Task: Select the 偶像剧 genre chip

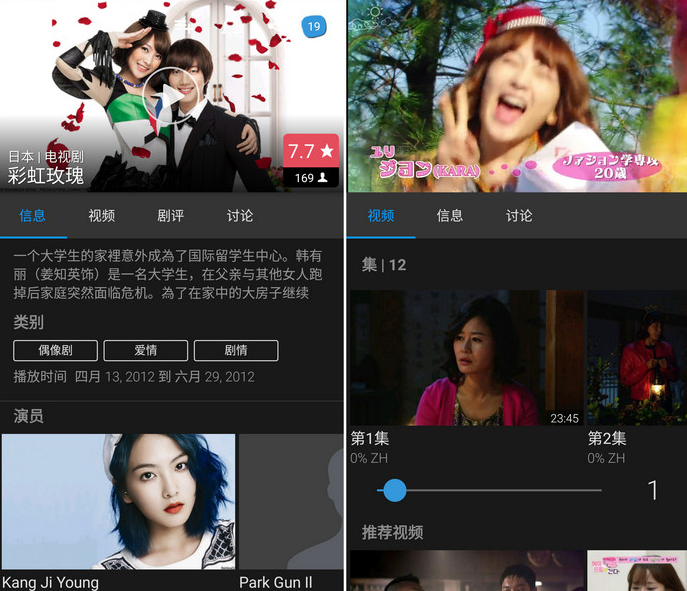Action: coord(56,350)
